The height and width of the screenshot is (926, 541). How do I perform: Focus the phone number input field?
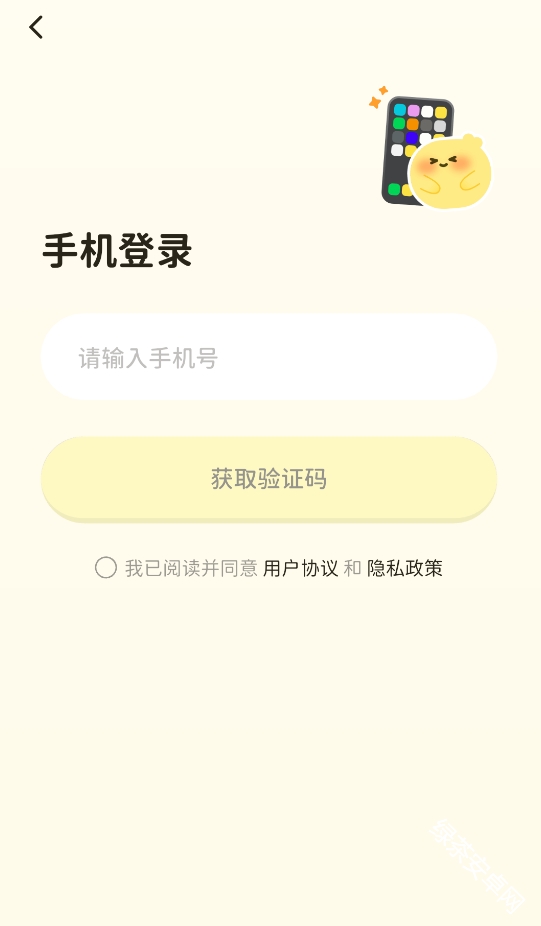click(269, 357)
